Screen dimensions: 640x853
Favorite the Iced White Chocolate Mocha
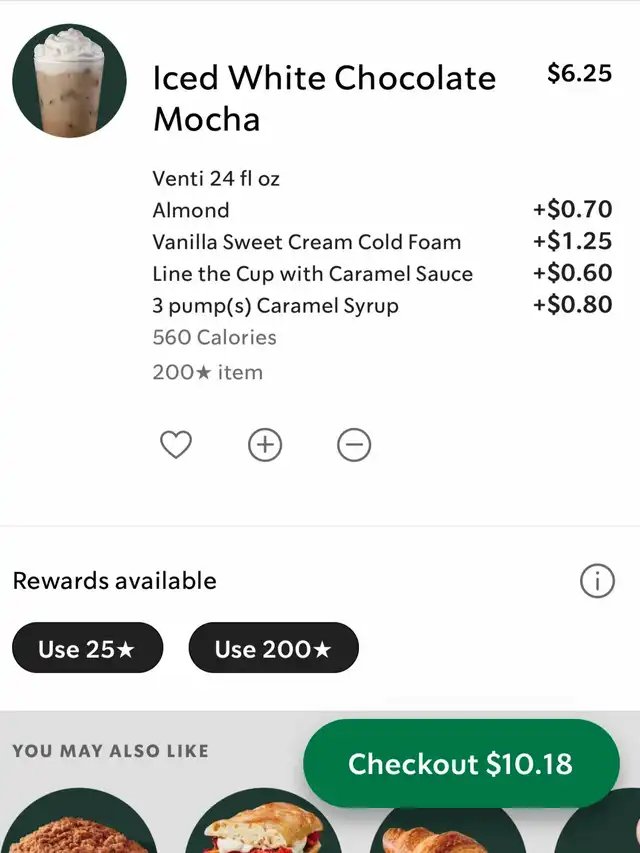176,445
